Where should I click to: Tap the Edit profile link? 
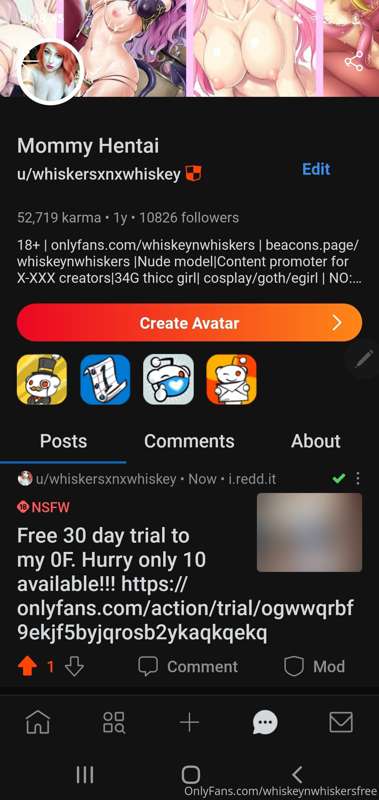316,169
